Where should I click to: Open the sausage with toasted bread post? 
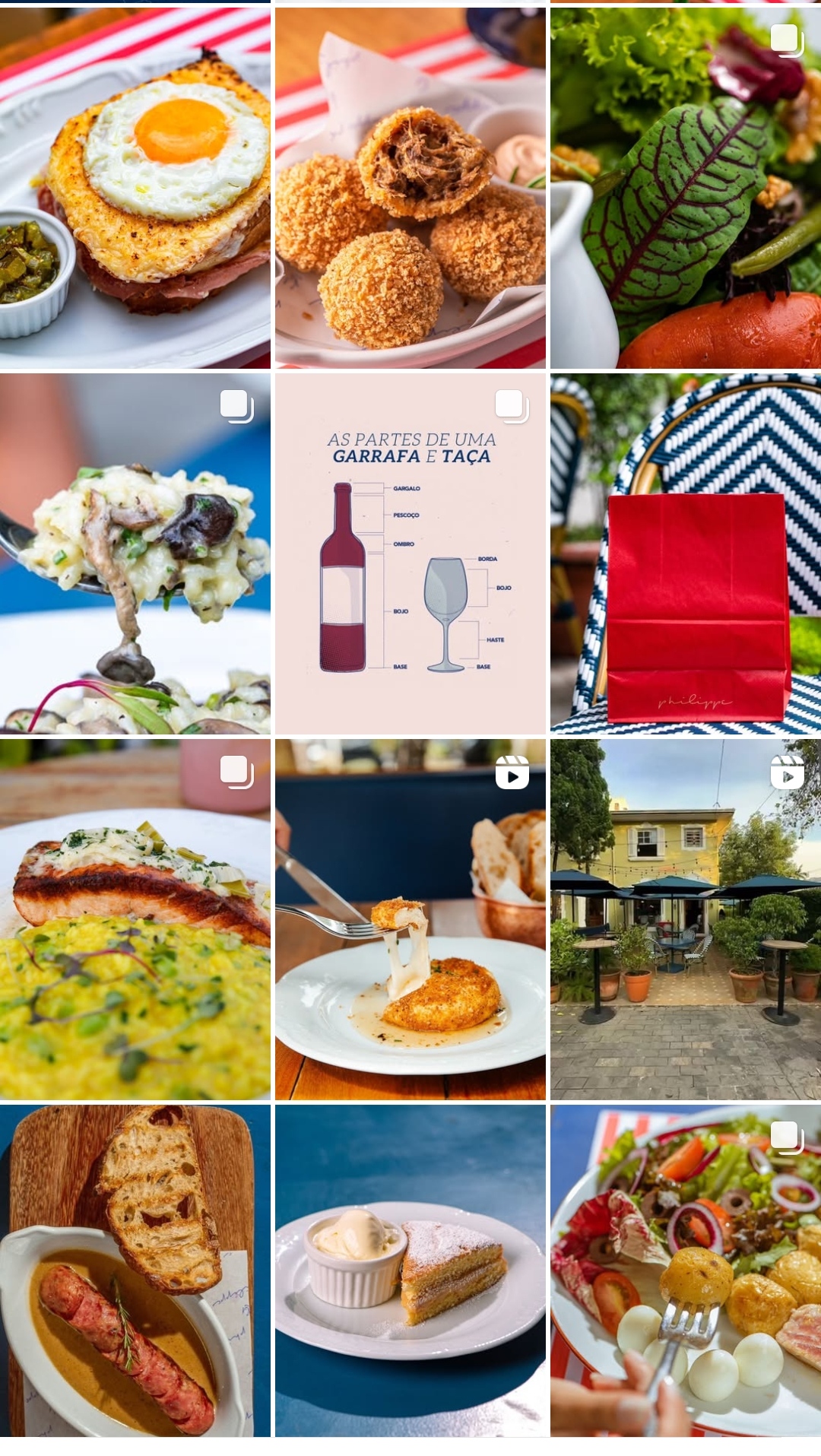(135, 1270)
